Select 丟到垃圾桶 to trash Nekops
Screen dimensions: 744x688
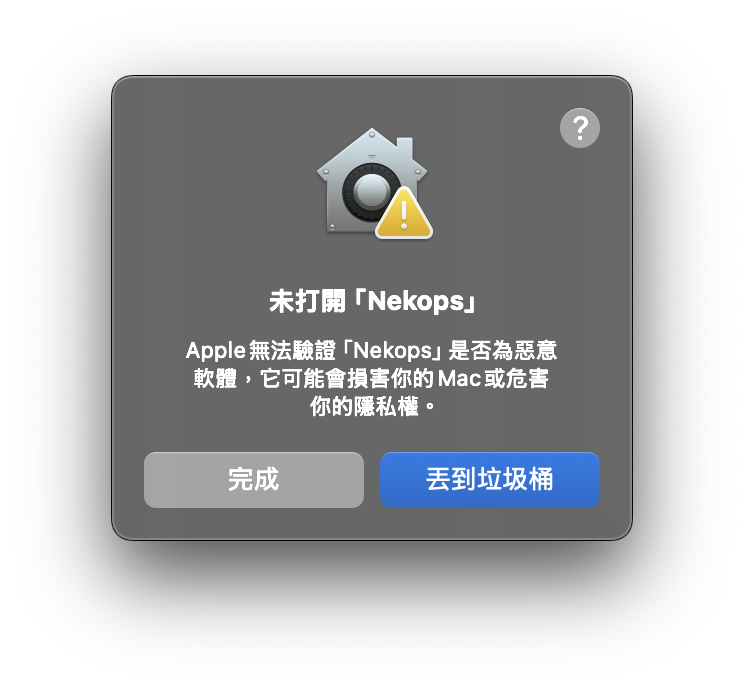(x=489, y=480)
